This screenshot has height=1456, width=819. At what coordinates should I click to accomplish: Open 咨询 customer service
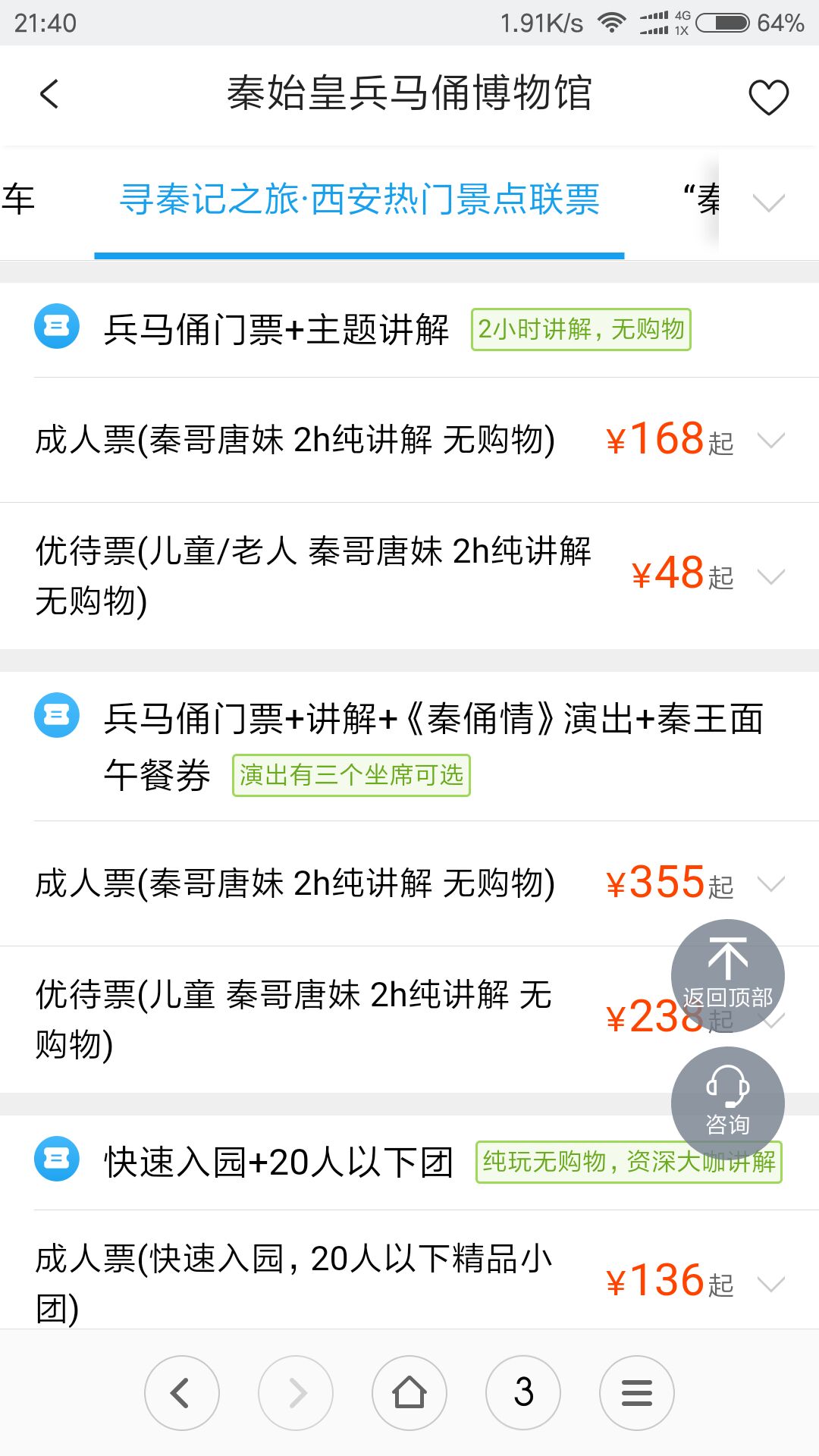pyautogui.click(x=728, y=1103)
